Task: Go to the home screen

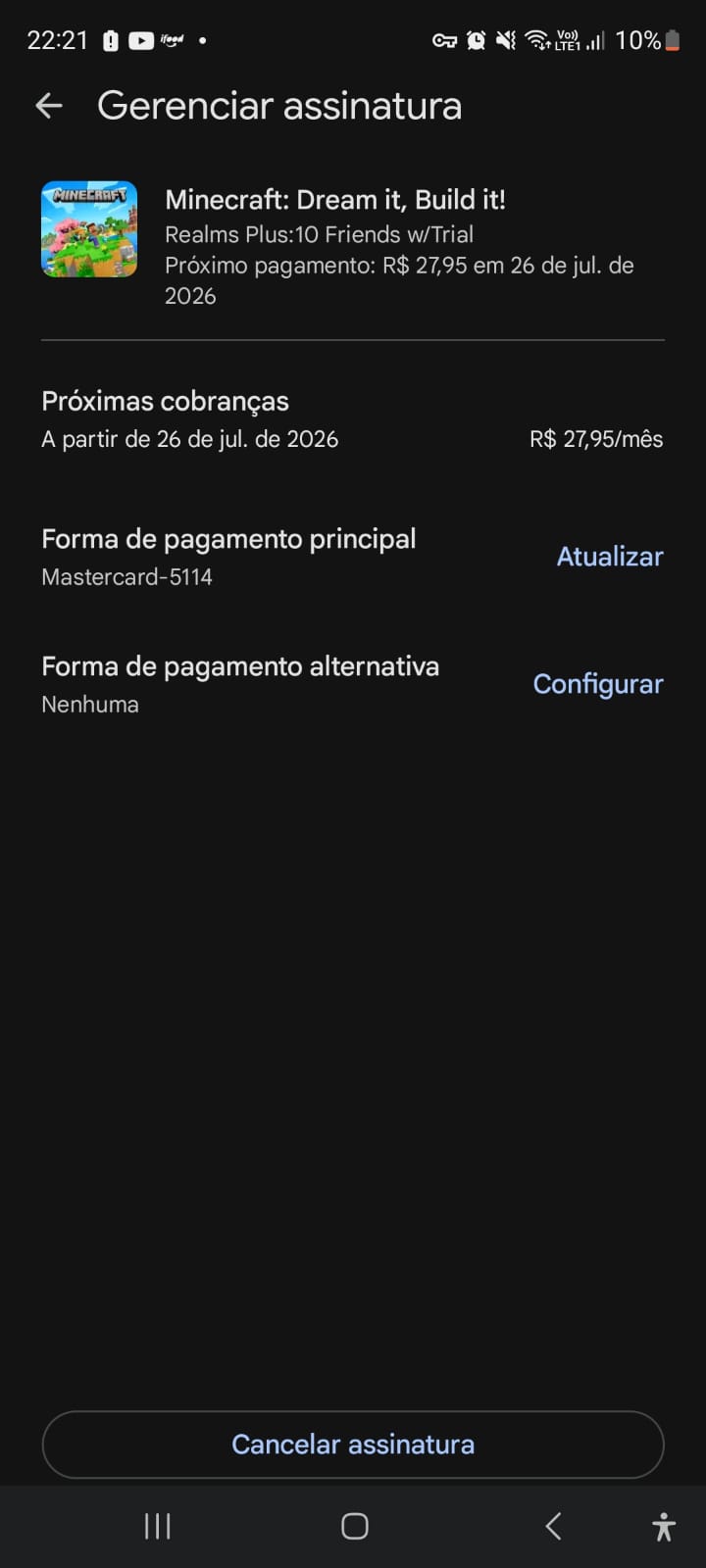Action: (354, 1526)
